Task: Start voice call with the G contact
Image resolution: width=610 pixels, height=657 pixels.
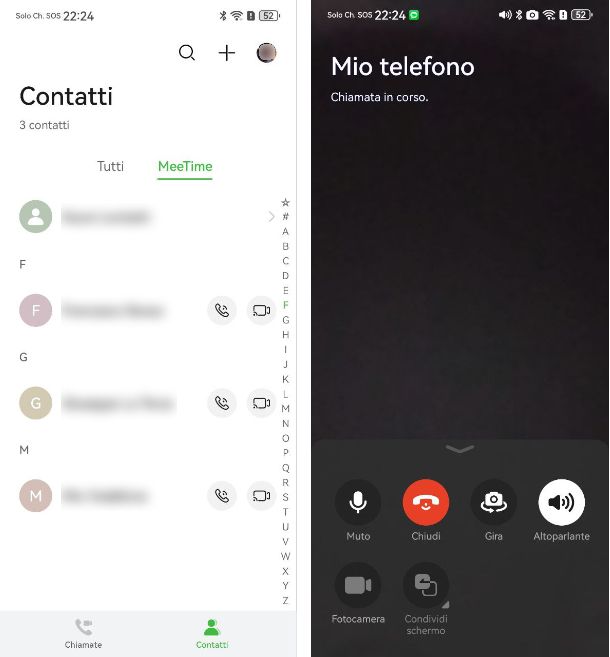Action: pos(222,403)
